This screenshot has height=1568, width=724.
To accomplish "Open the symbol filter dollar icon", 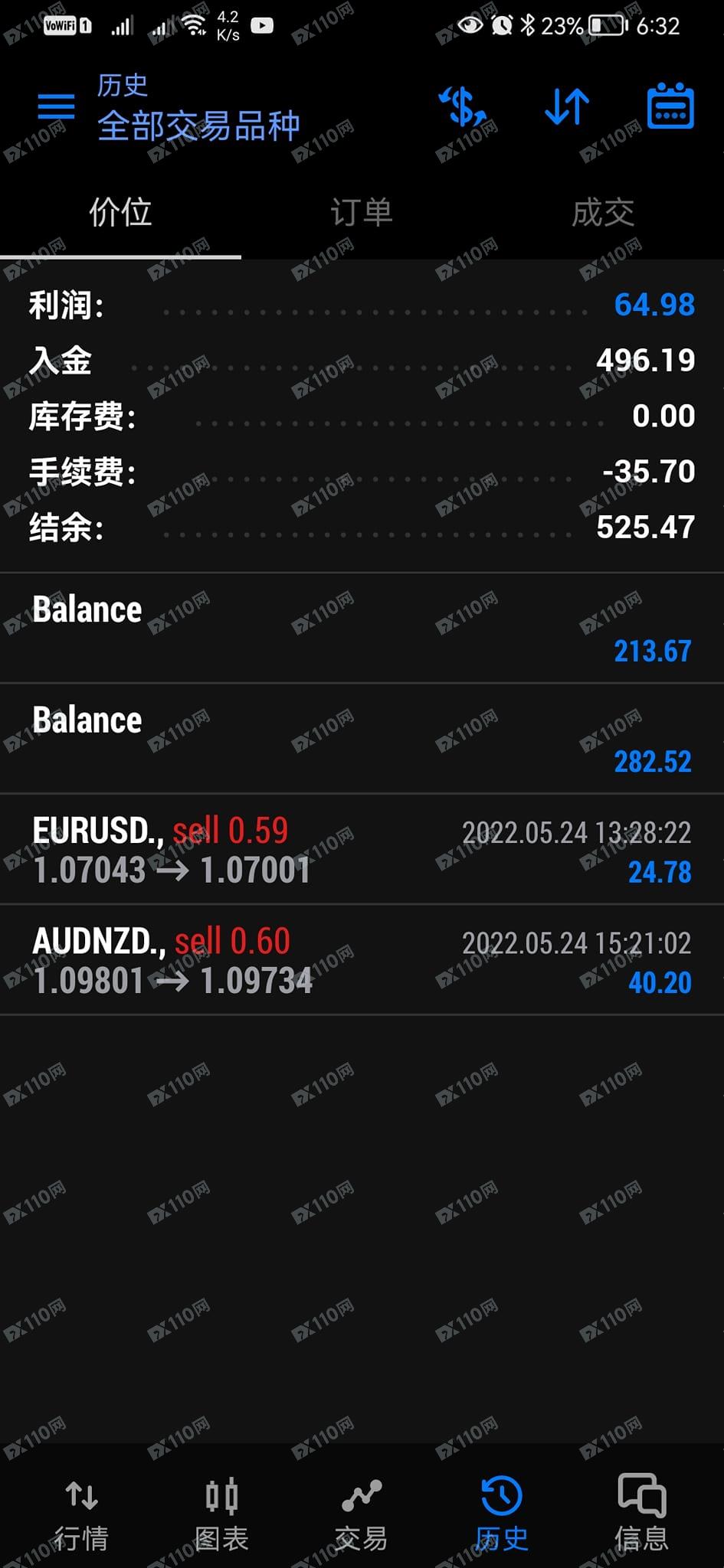I will point(463,106).
